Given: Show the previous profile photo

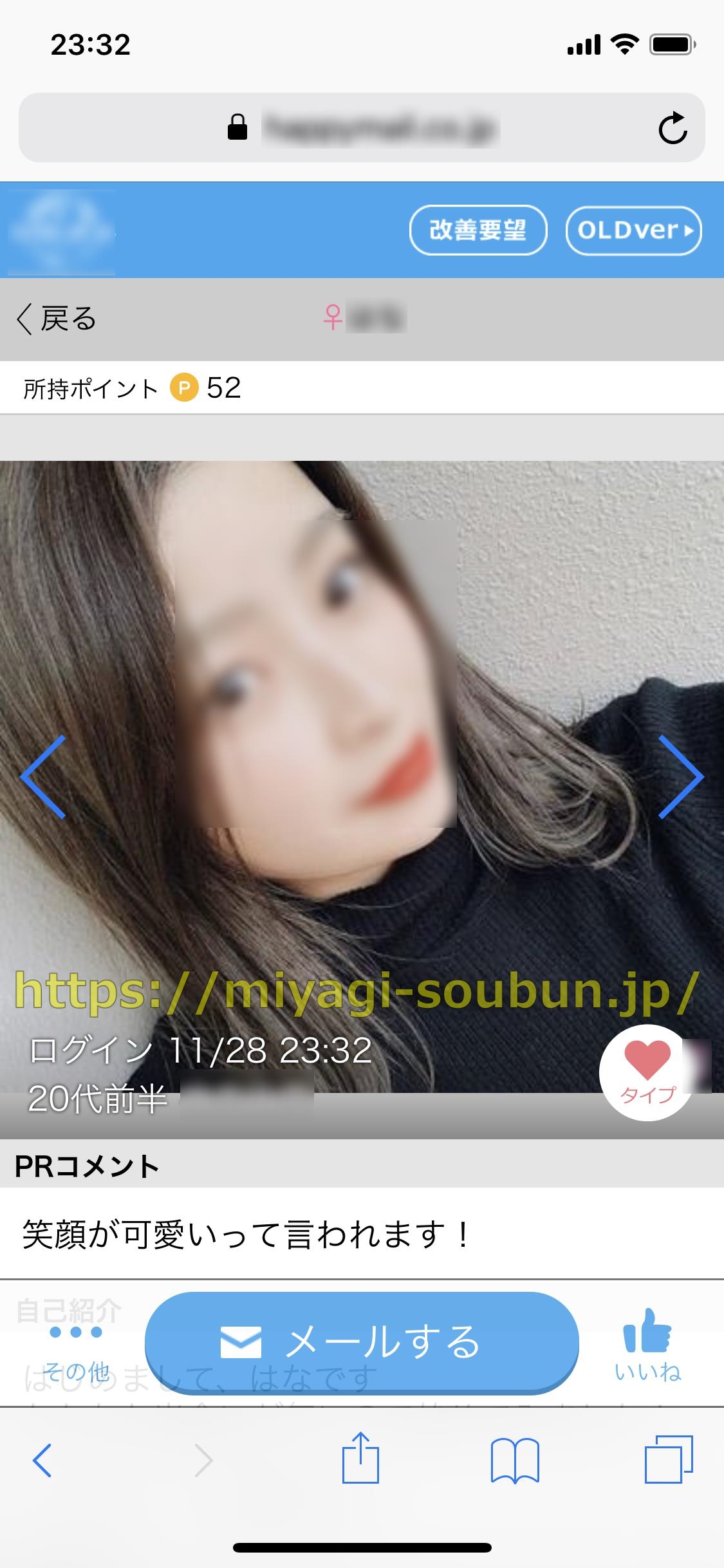Looking at the screenshot, I should pyautogui.click(x=43, y=776).
